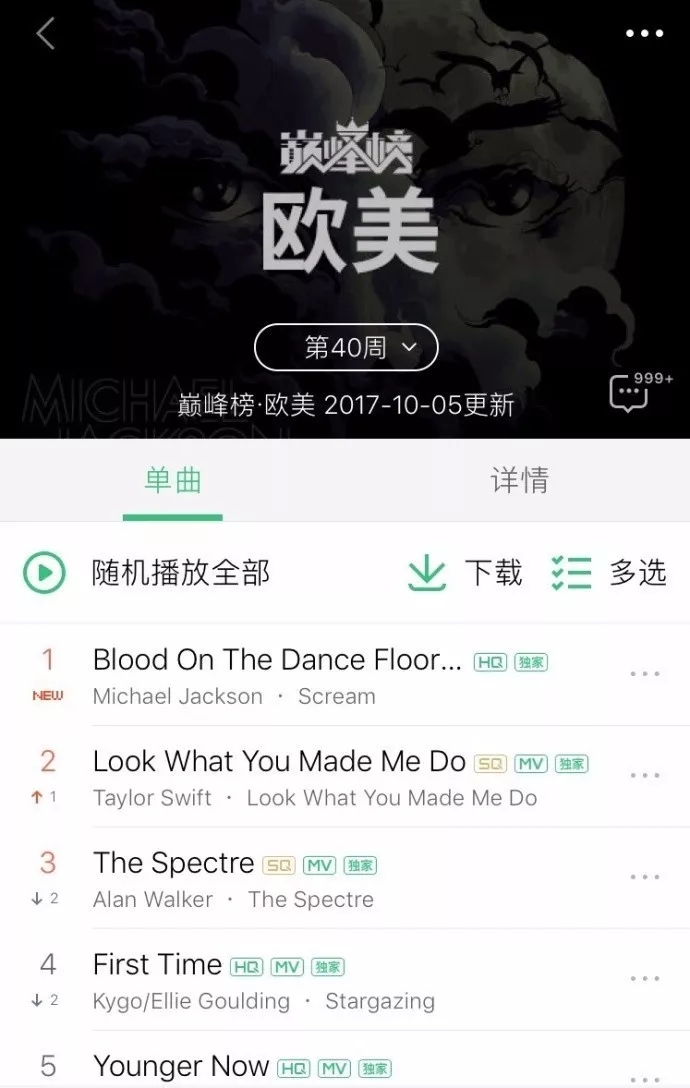Viewport: 690px width, 1088px height.
Task: Open more options for Blood On The Dance Floor
Action: 644,675
